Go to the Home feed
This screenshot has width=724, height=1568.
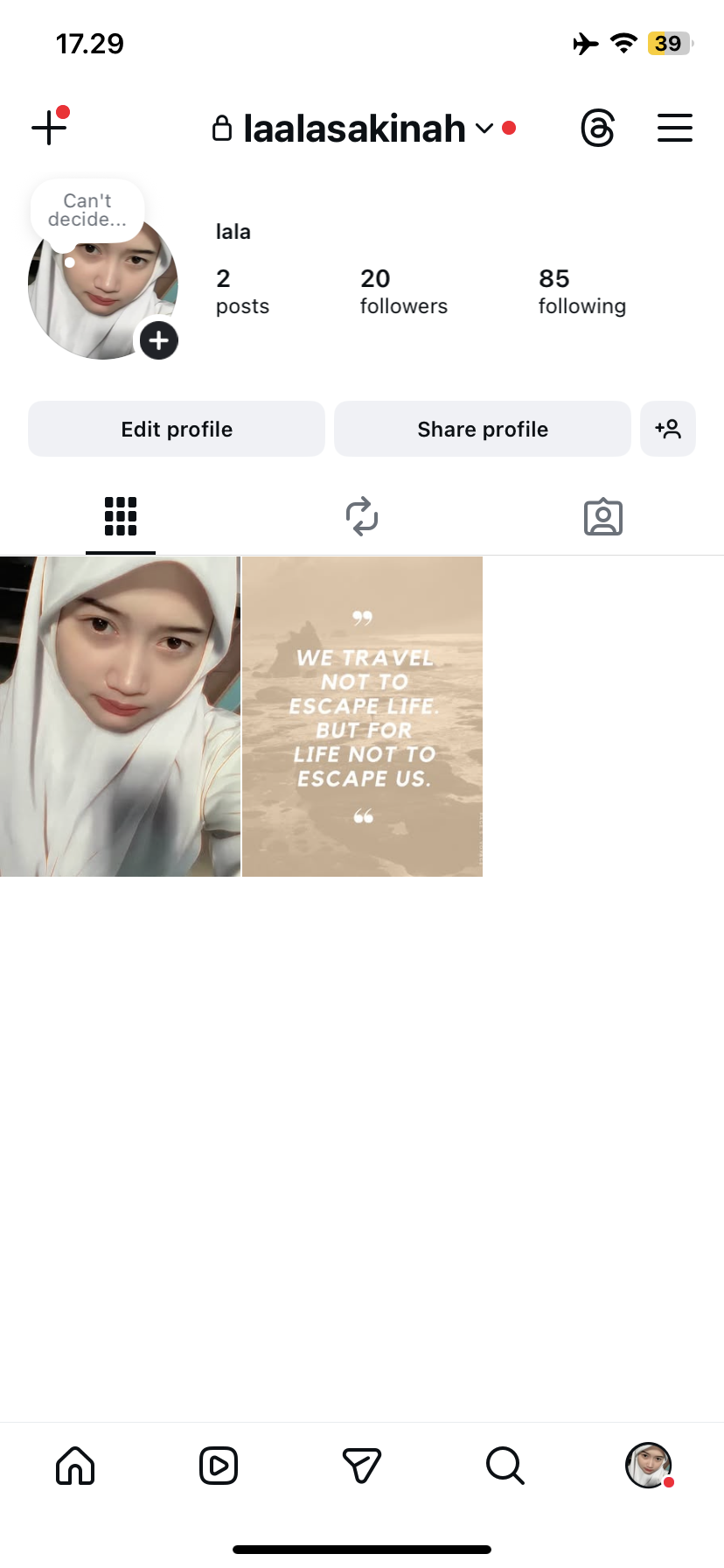75,1465
